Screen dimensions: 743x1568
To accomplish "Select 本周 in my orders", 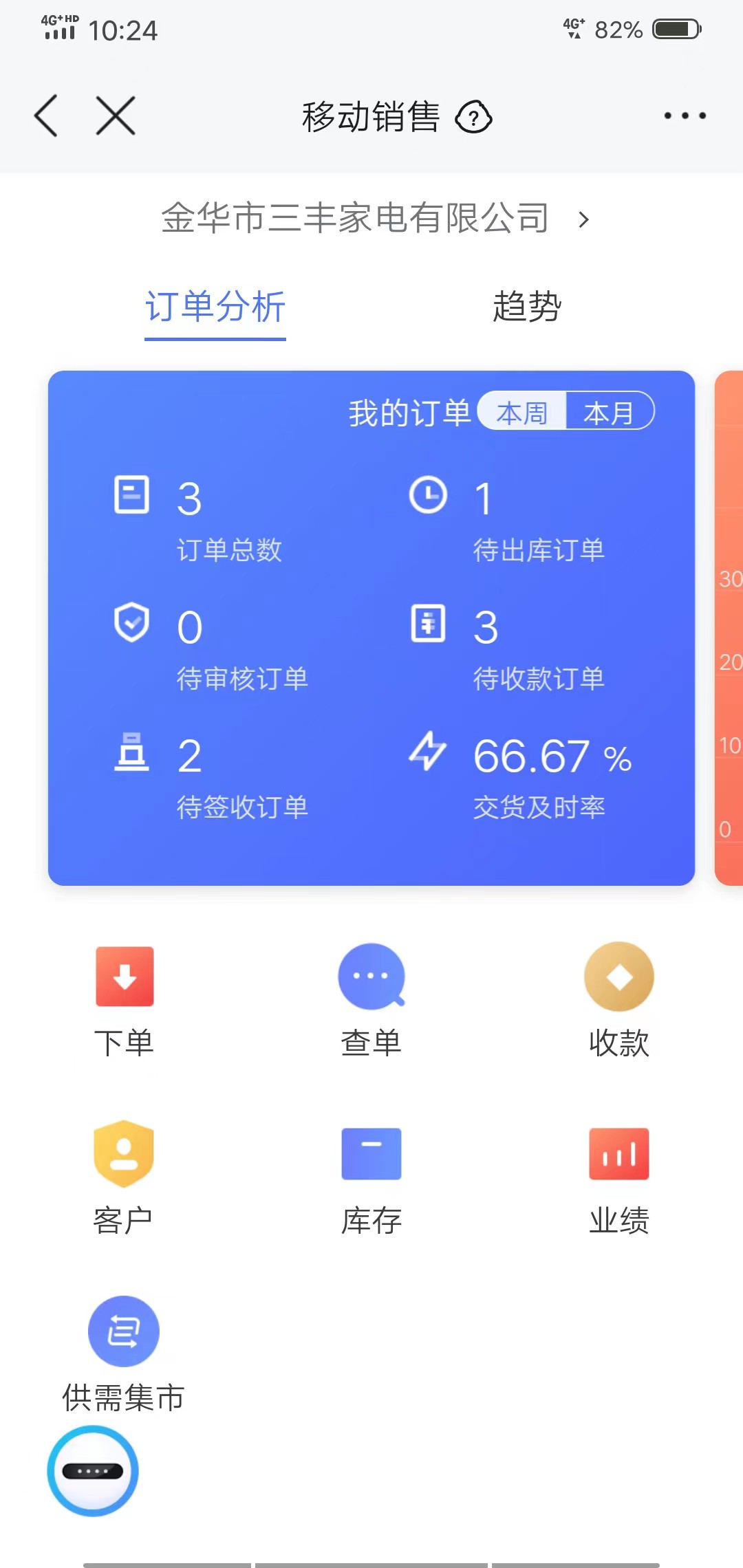I will pyautogui.click(x=522, y=413).
